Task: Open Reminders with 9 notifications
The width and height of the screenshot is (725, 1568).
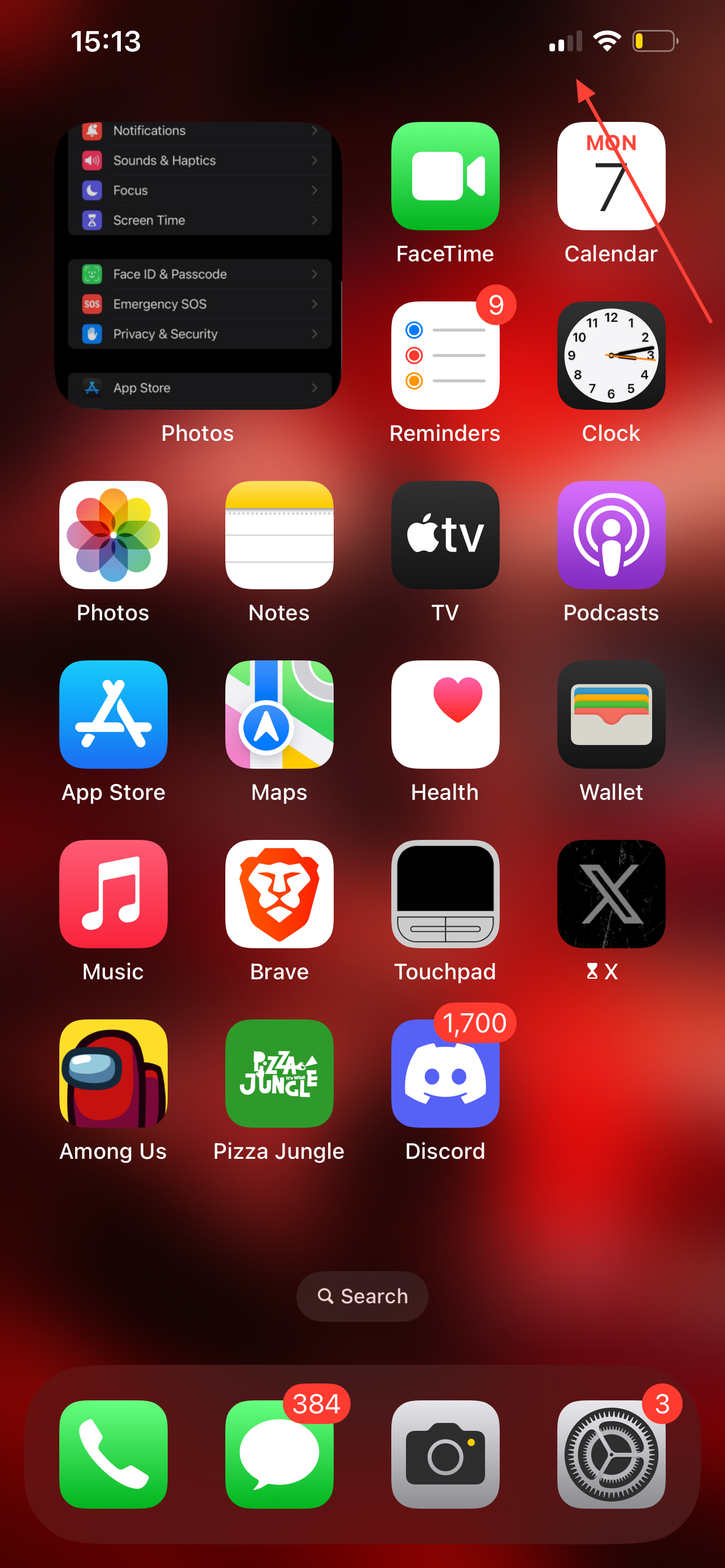Action: [x=445, y=356]
